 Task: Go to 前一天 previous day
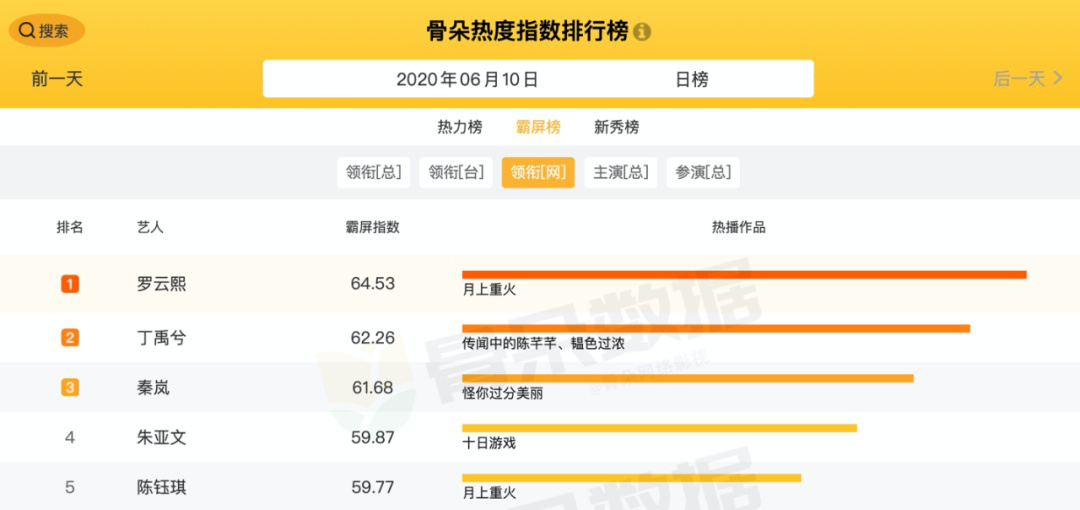pyautogui.click(x=57, y=79)
